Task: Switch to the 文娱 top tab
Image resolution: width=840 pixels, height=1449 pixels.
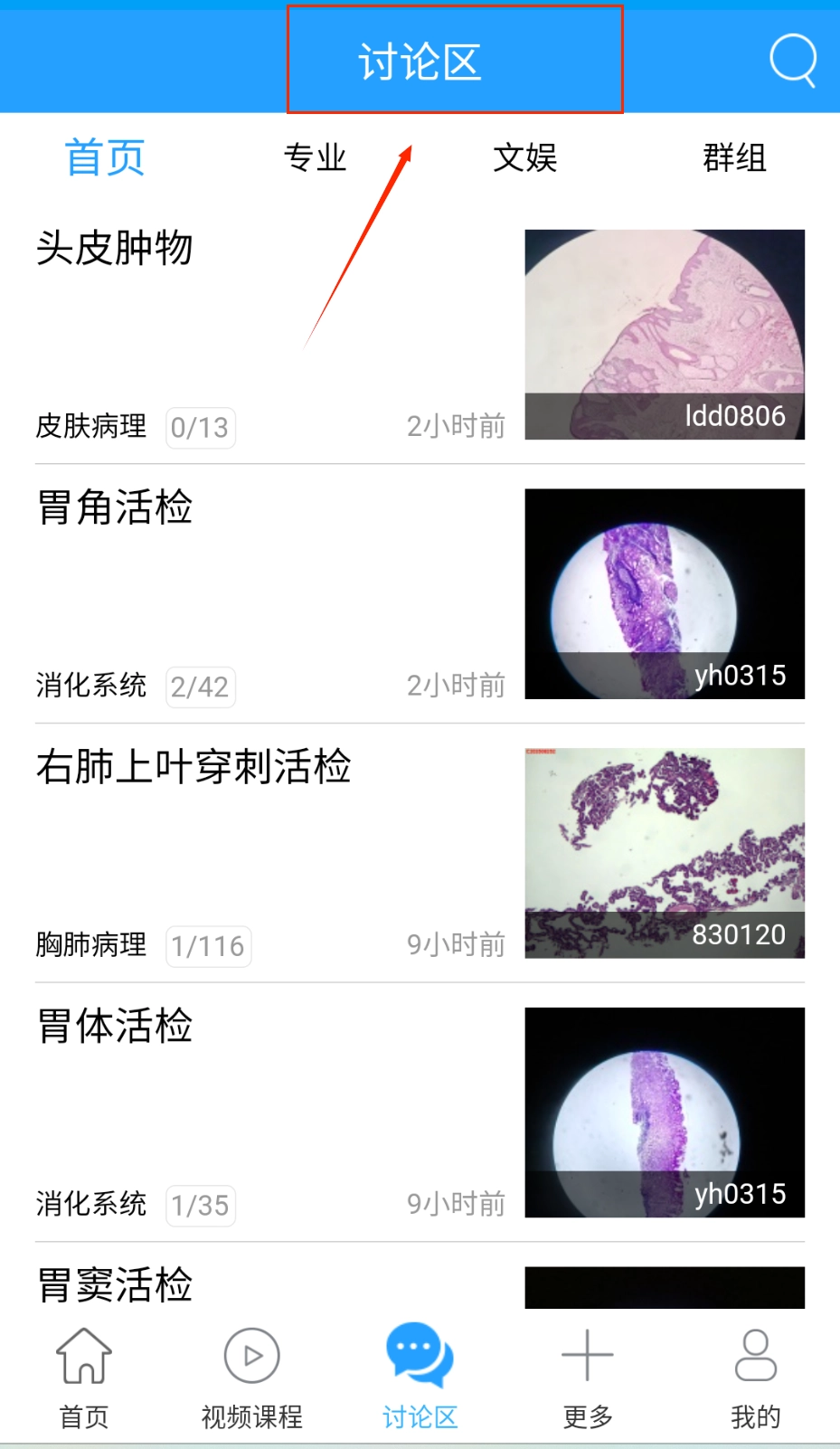Action: pyautogui.click(x=524, y=158)
